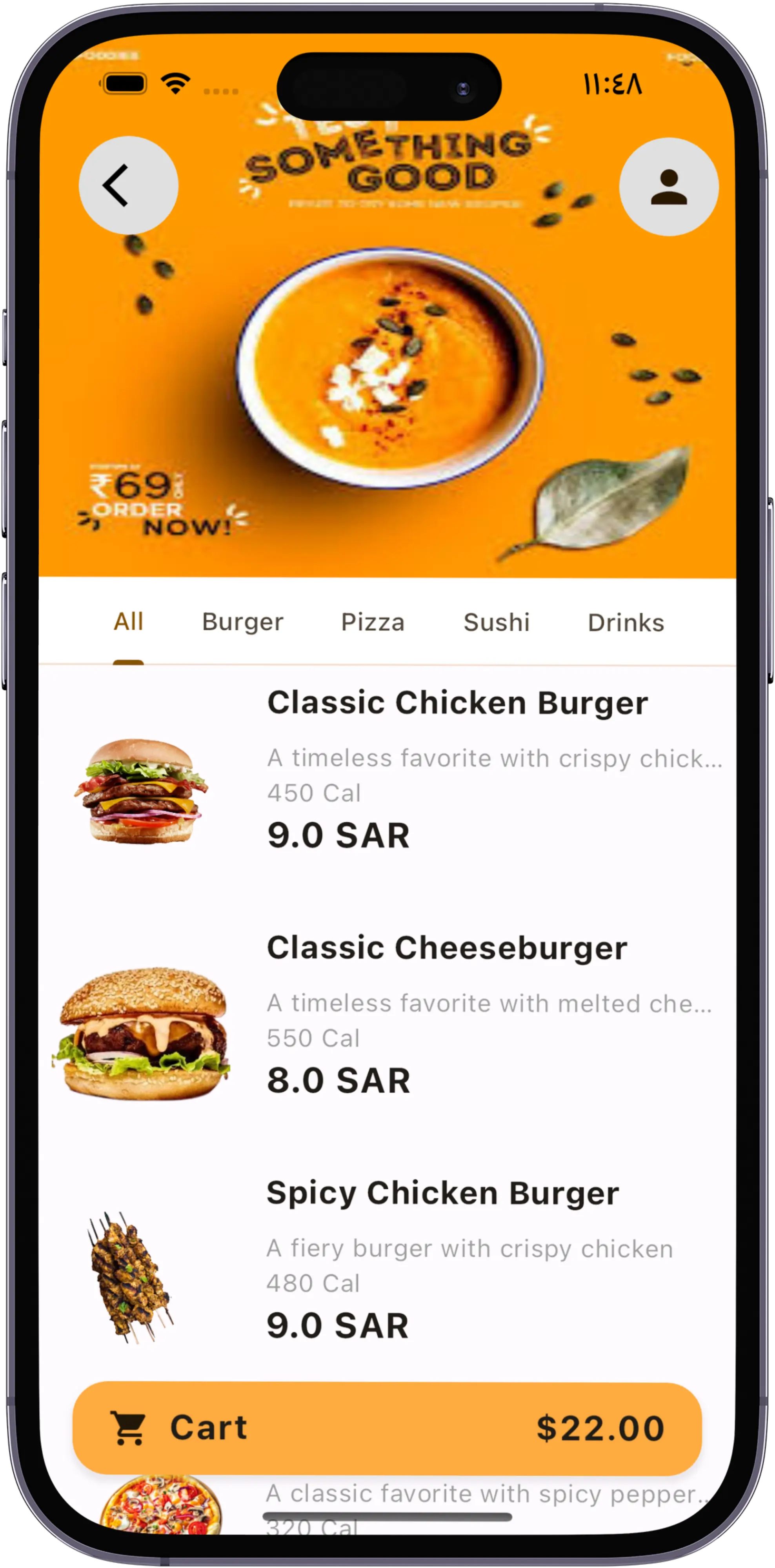775x1568 pixels.
Task: Open the Cart with $22.00 total
Action: [x=387, y=1428]
